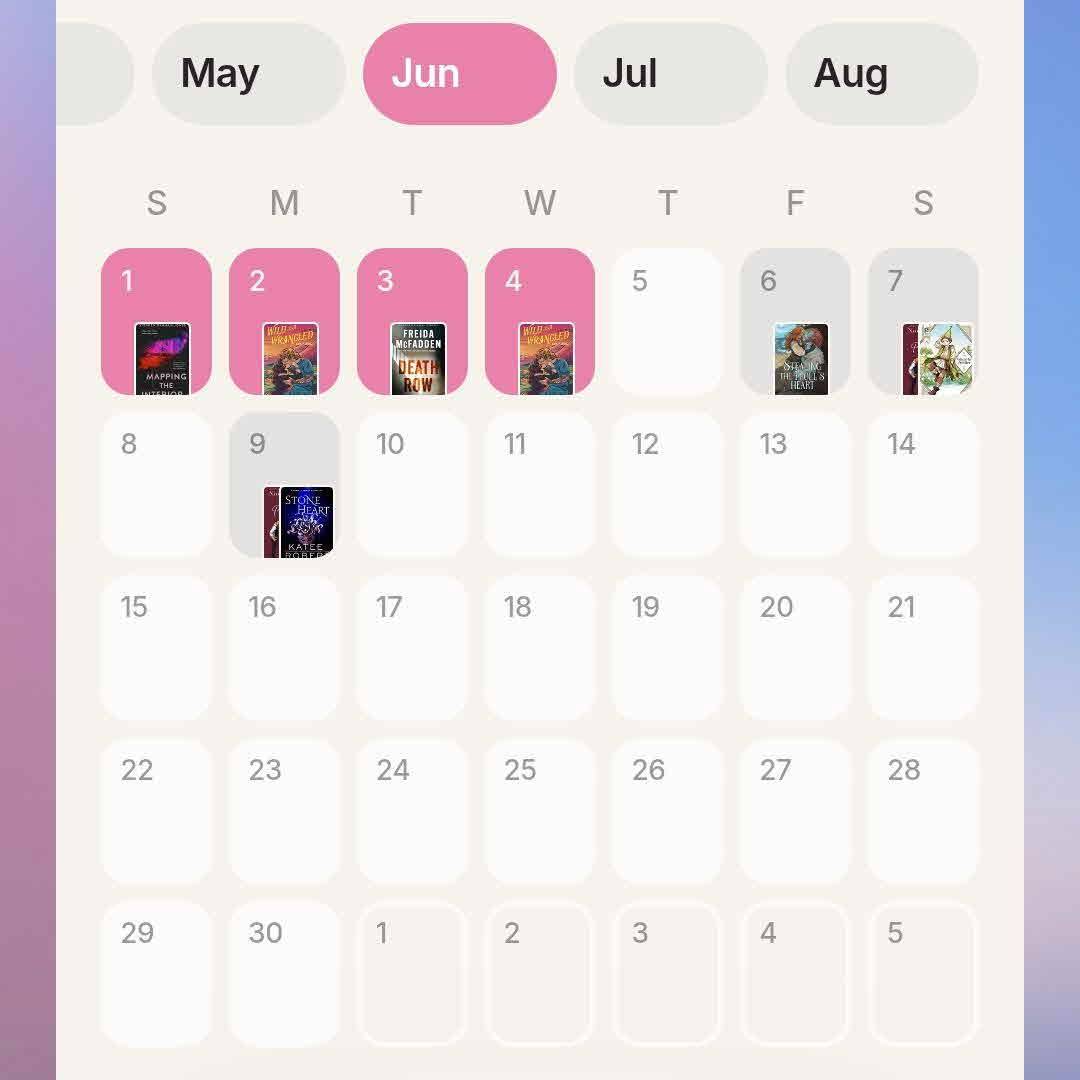Switch to the Jul month chip

pyautogui.click(x=670, y=74)
